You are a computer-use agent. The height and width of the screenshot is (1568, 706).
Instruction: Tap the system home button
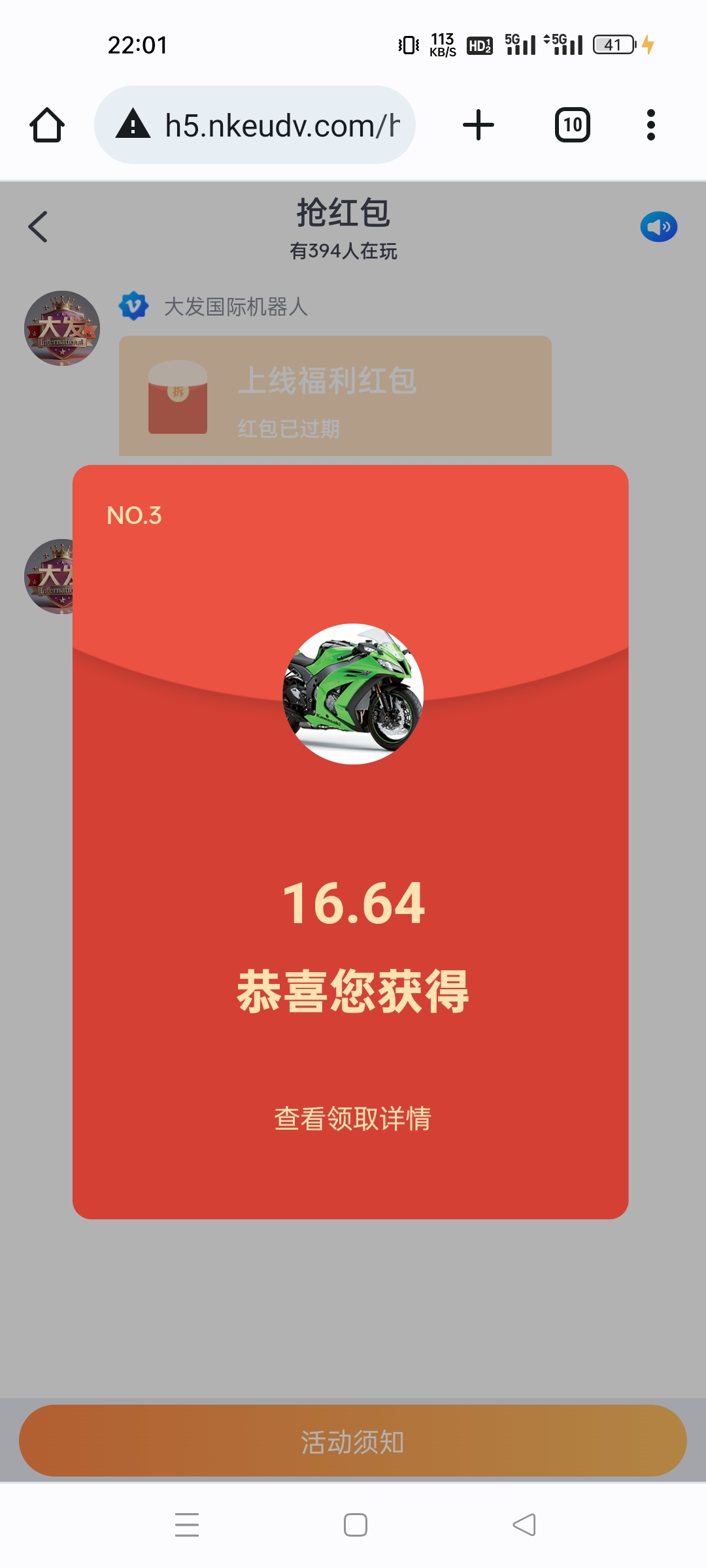(x=355, y=1525)
